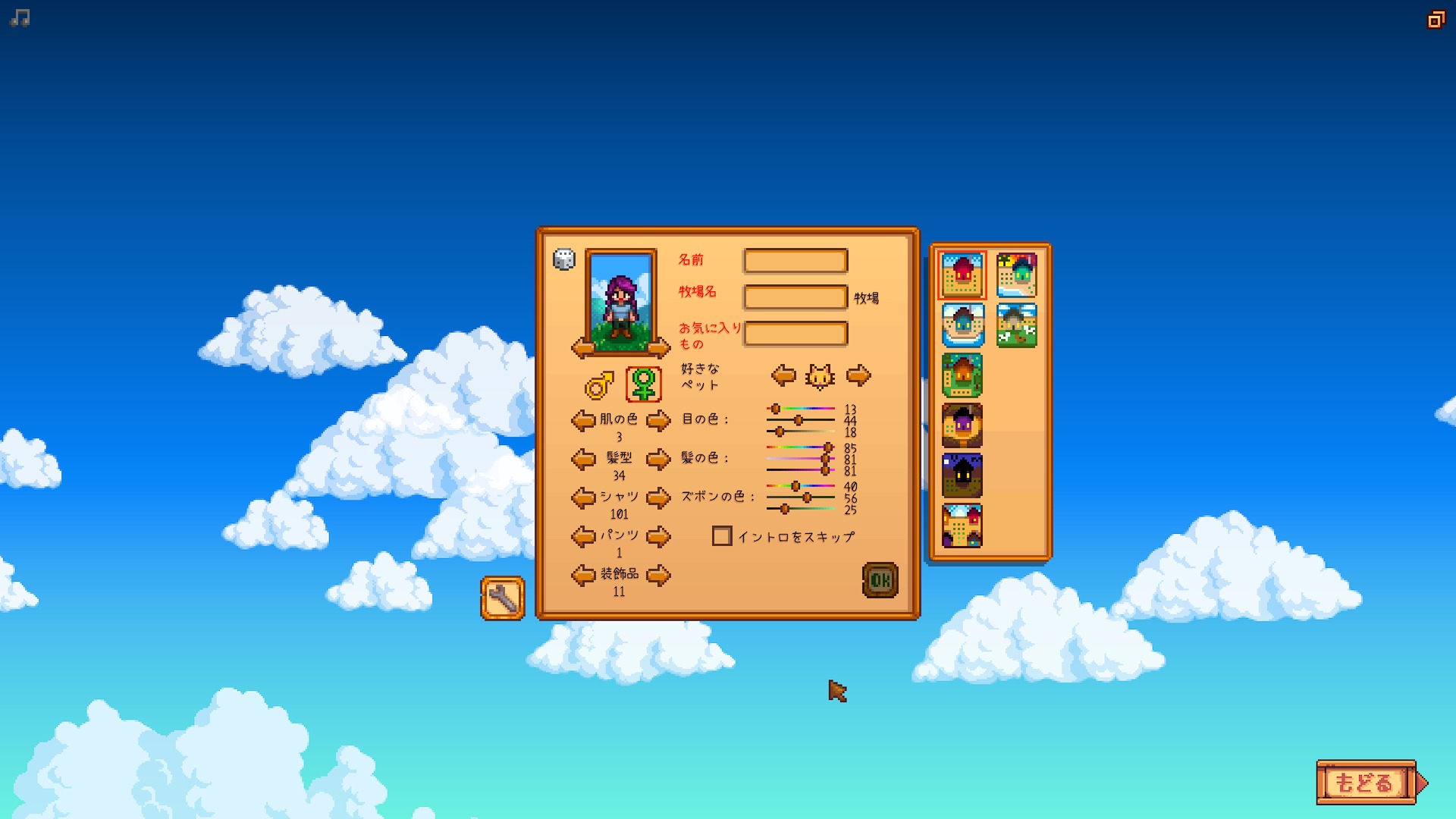Advance to next シャツ shirt style
The height and width of the screenshot is (819, 1456).
658,498
